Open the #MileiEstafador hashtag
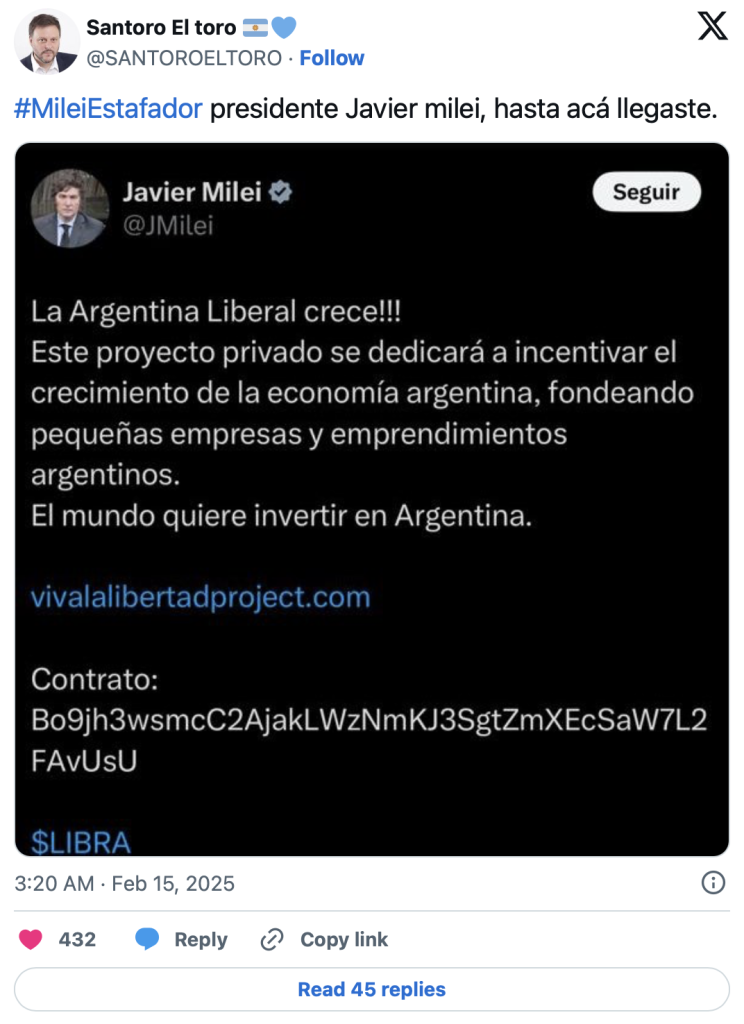 [x=108, y=109]
